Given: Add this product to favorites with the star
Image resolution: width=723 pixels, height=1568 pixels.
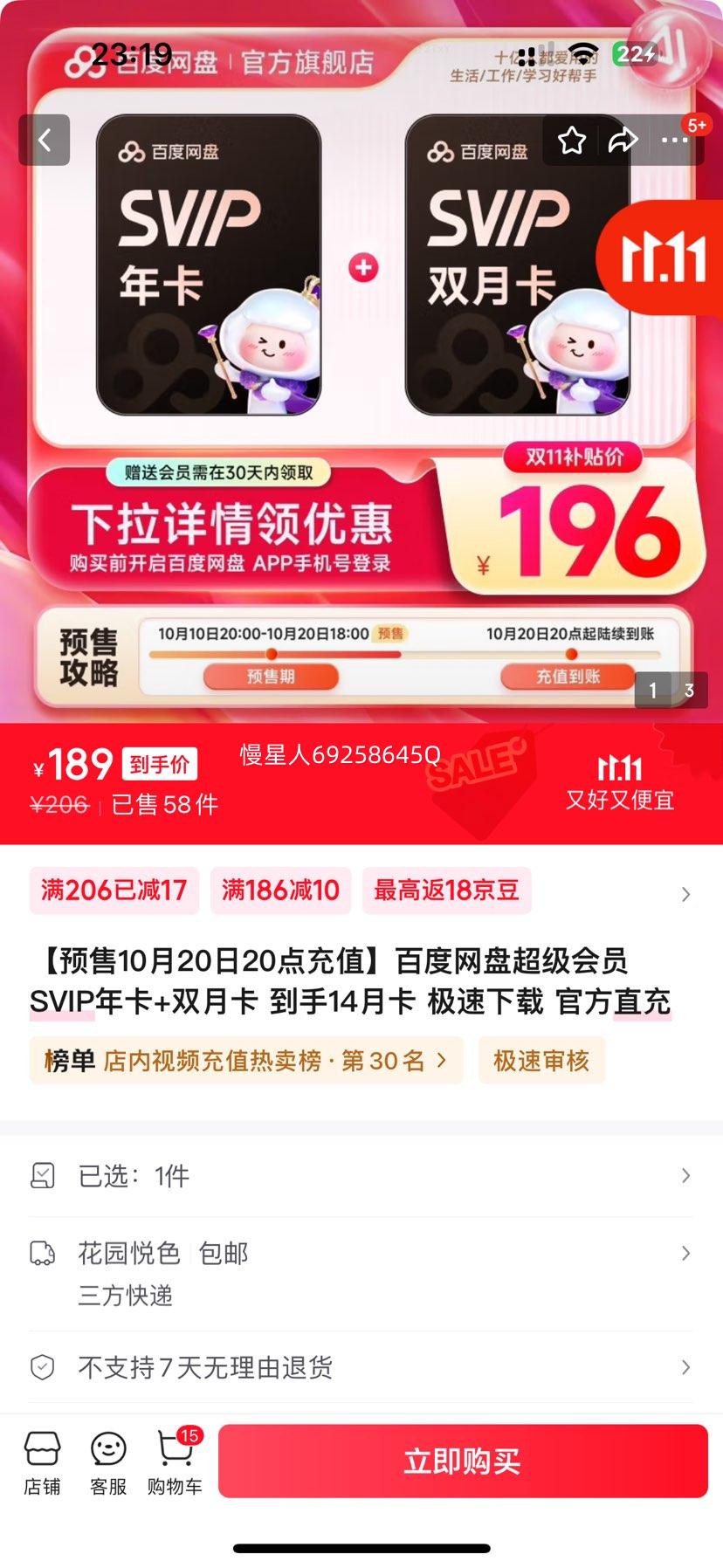Looking at the screenshot, I should click(x=572, y=140).
